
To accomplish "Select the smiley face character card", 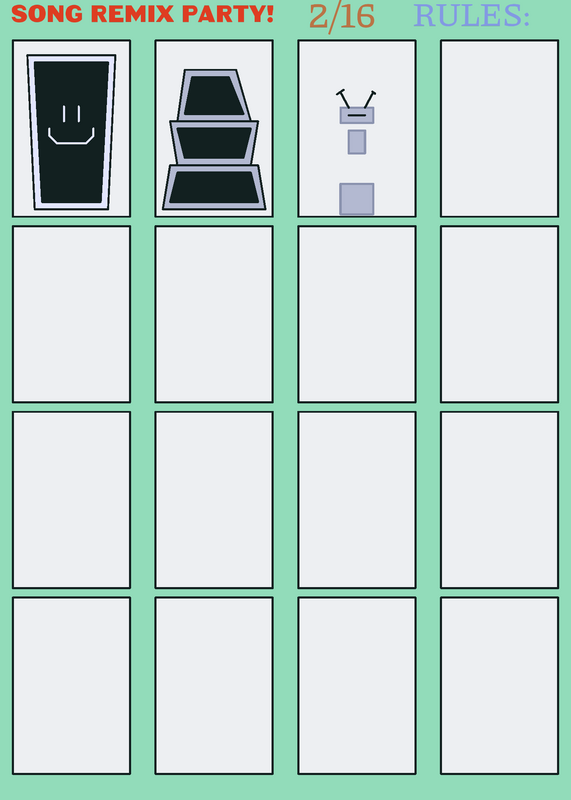I will (71, 129).
